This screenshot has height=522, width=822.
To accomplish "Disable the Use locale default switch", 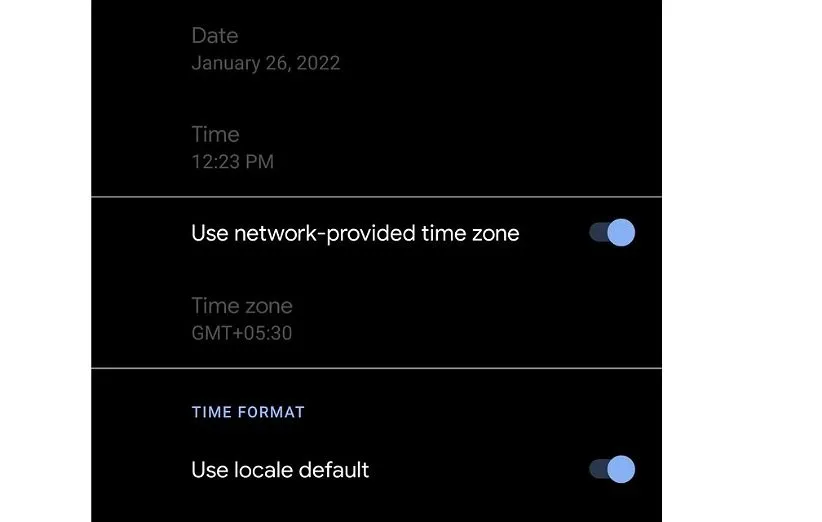I will pyautogui.click(x=612, y=469).
